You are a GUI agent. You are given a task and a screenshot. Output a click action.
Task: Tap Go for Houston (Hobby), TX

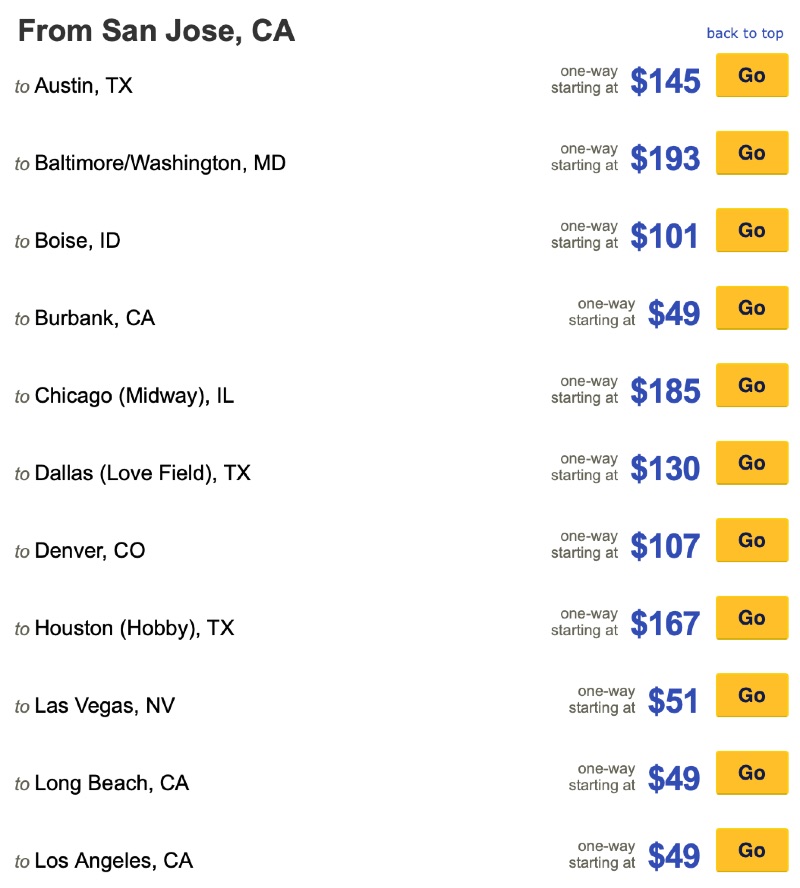[x=752, y=618]
